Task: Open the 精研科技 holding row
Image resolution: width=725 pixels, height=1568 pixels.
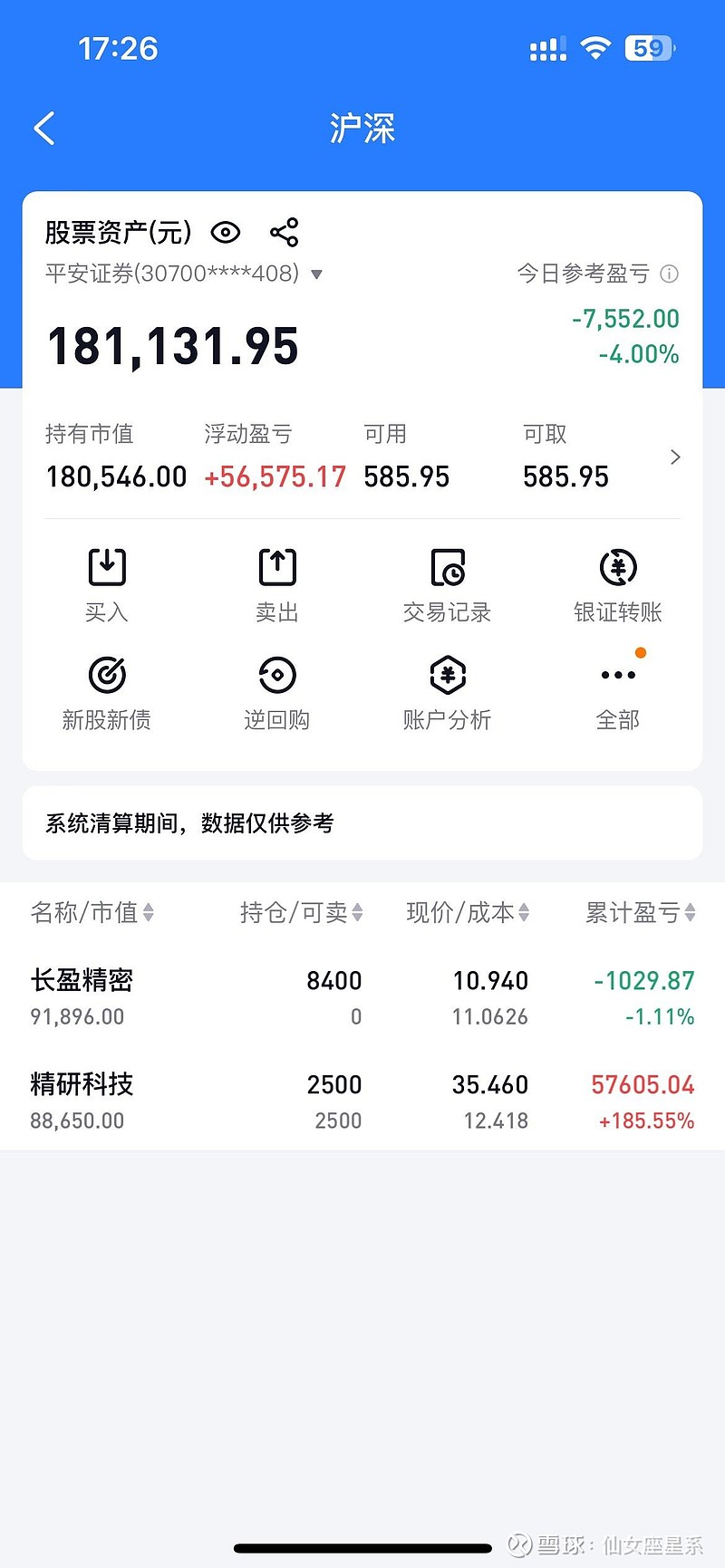Action: (362, 1101)
